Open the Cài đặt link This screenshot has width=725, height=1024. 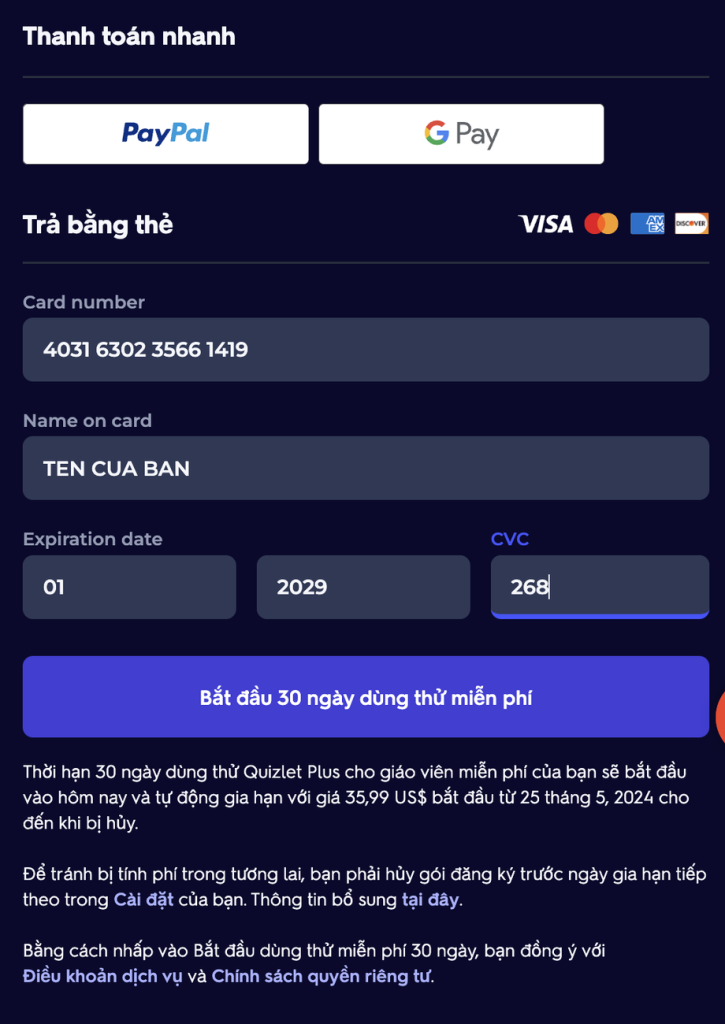click(144, 899)
